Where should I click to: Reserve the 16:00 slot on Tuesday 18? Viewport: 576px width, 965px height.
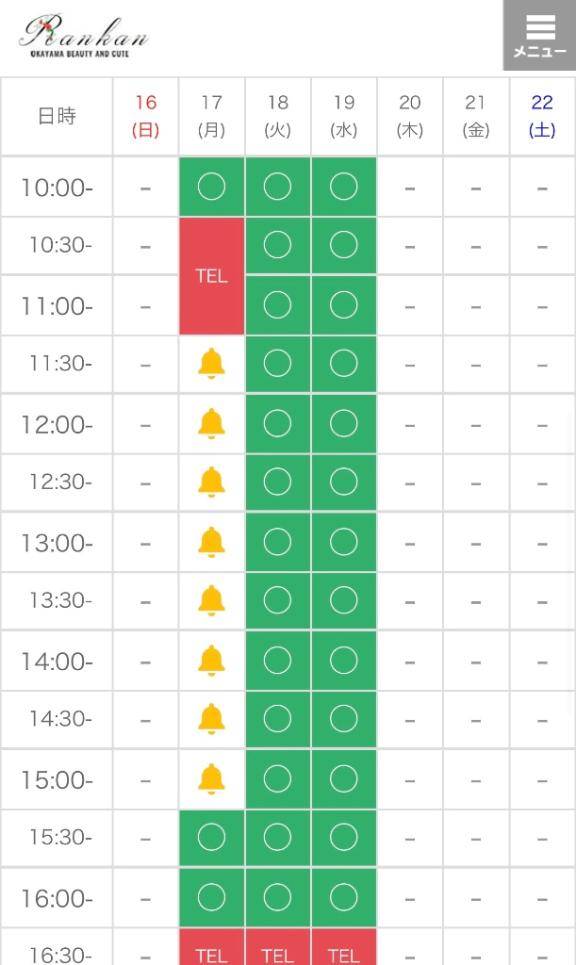point(278,897)
